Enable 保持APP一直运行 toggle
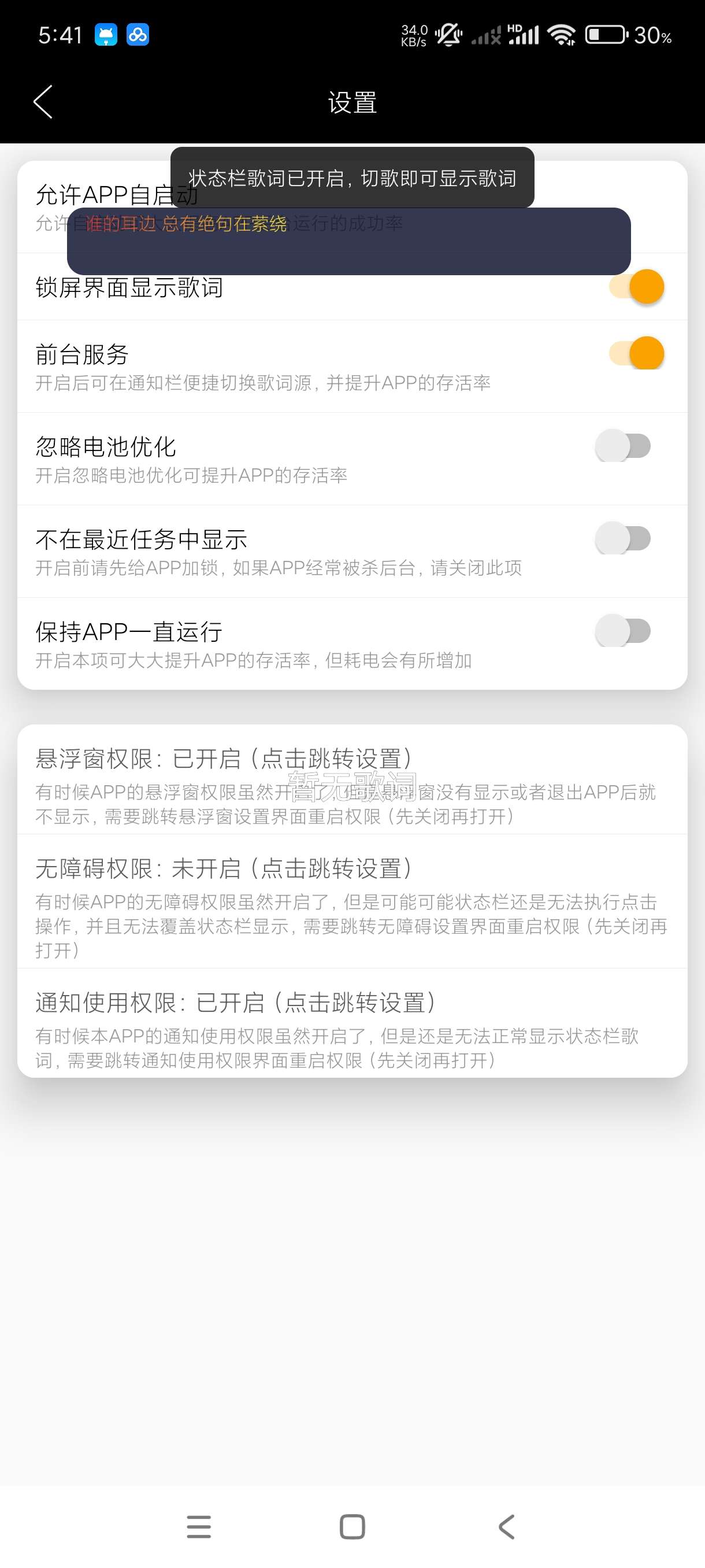The image size is (705, 1568). (623, 631)
